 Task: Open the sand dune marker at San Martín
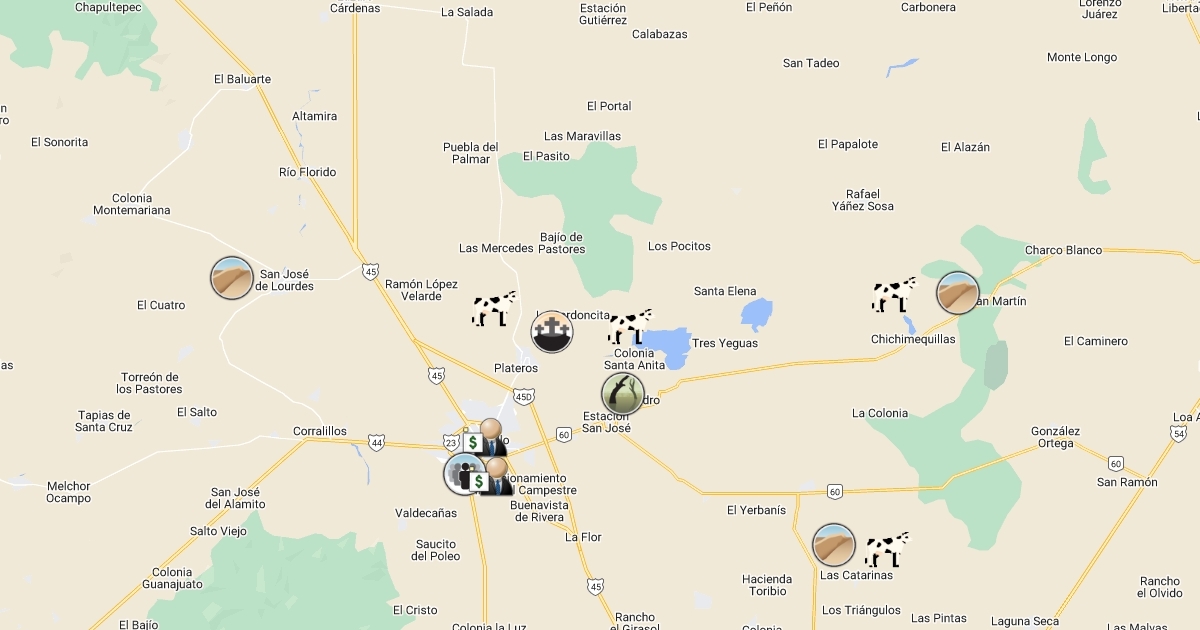tap(957, 293)
